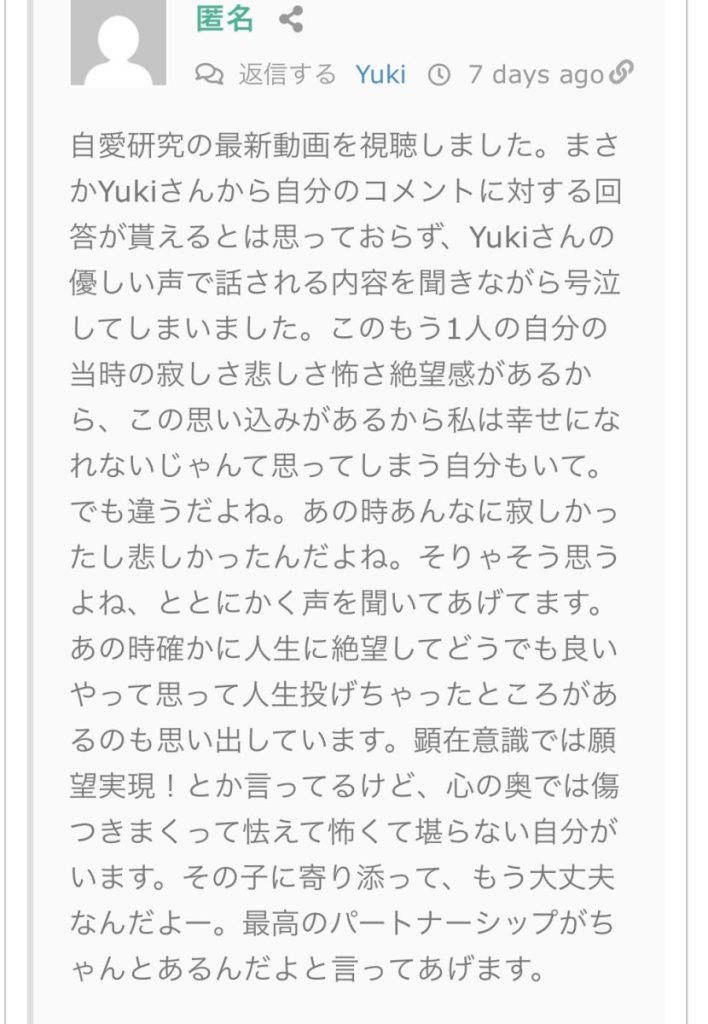708x1024 pixels.
Task: Share this anonymous comment
Action: [x=291, y=19]
